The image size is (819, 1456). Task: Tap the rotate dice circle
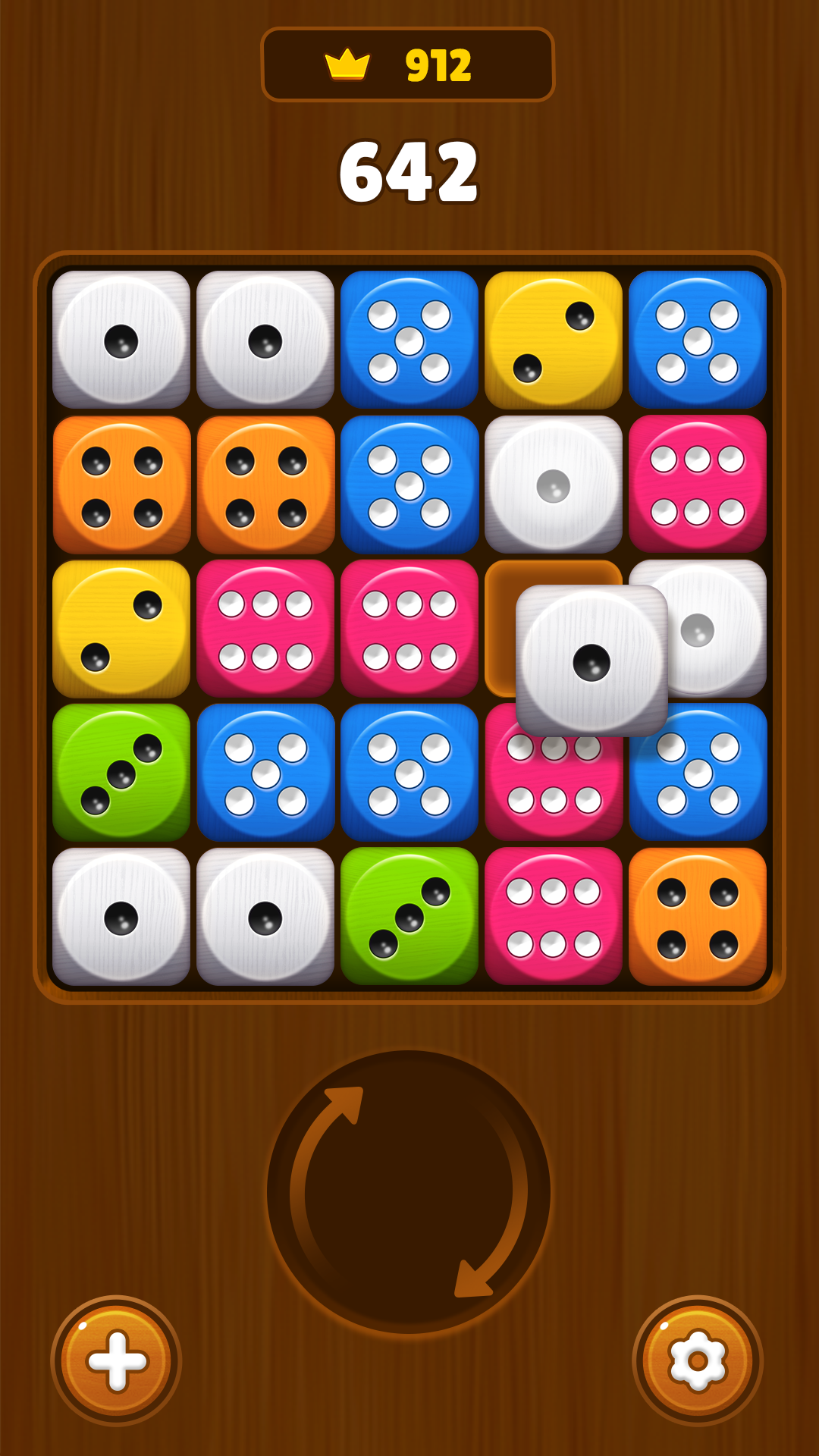[409, 1192]
